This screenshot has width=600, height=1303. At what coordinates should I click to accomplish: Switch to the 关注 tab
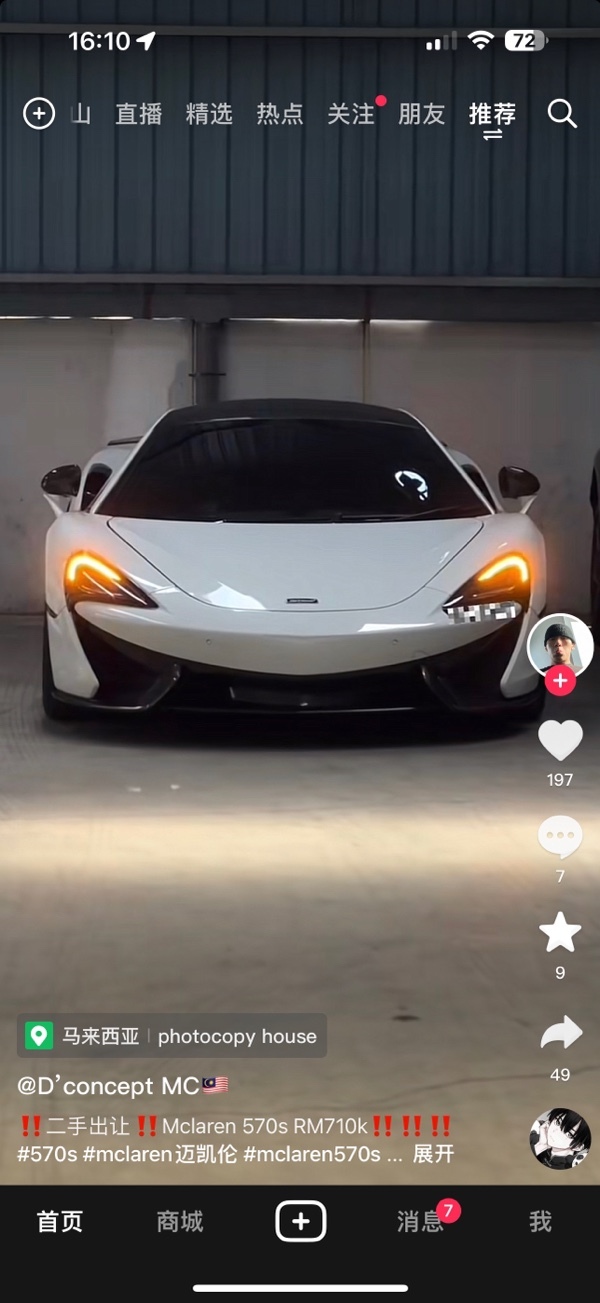click(351, 114)
